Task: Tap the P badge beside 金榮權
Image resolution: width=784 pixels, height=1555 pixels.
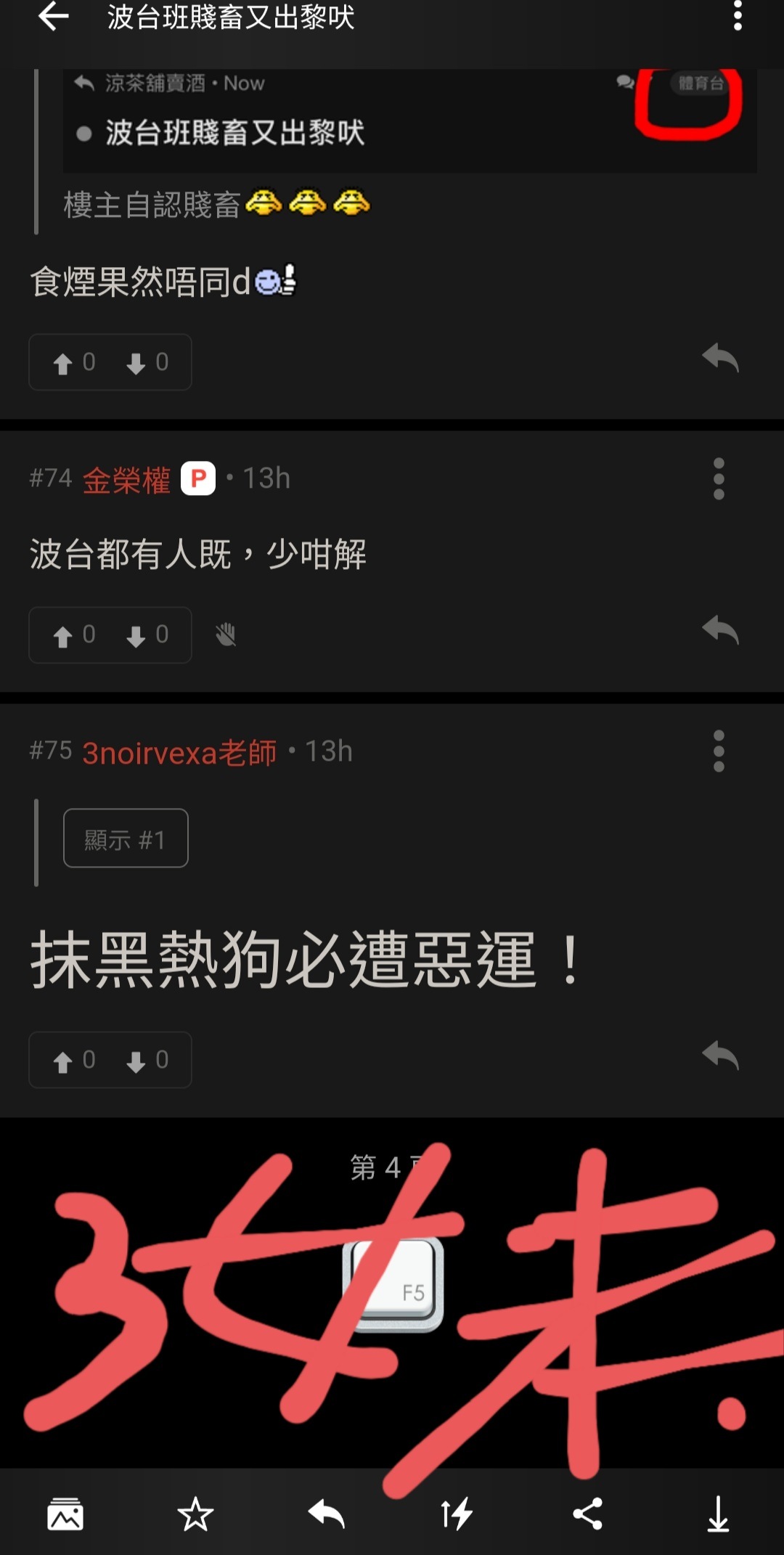Action: coord(199,478)
